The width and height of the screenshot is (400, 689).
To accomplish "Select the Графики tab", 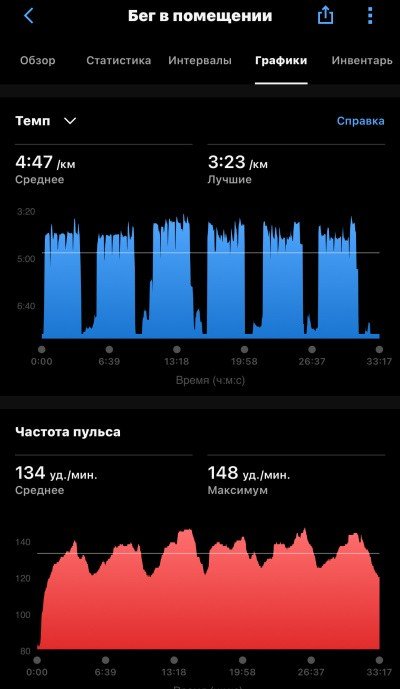I will coord(281,61).
